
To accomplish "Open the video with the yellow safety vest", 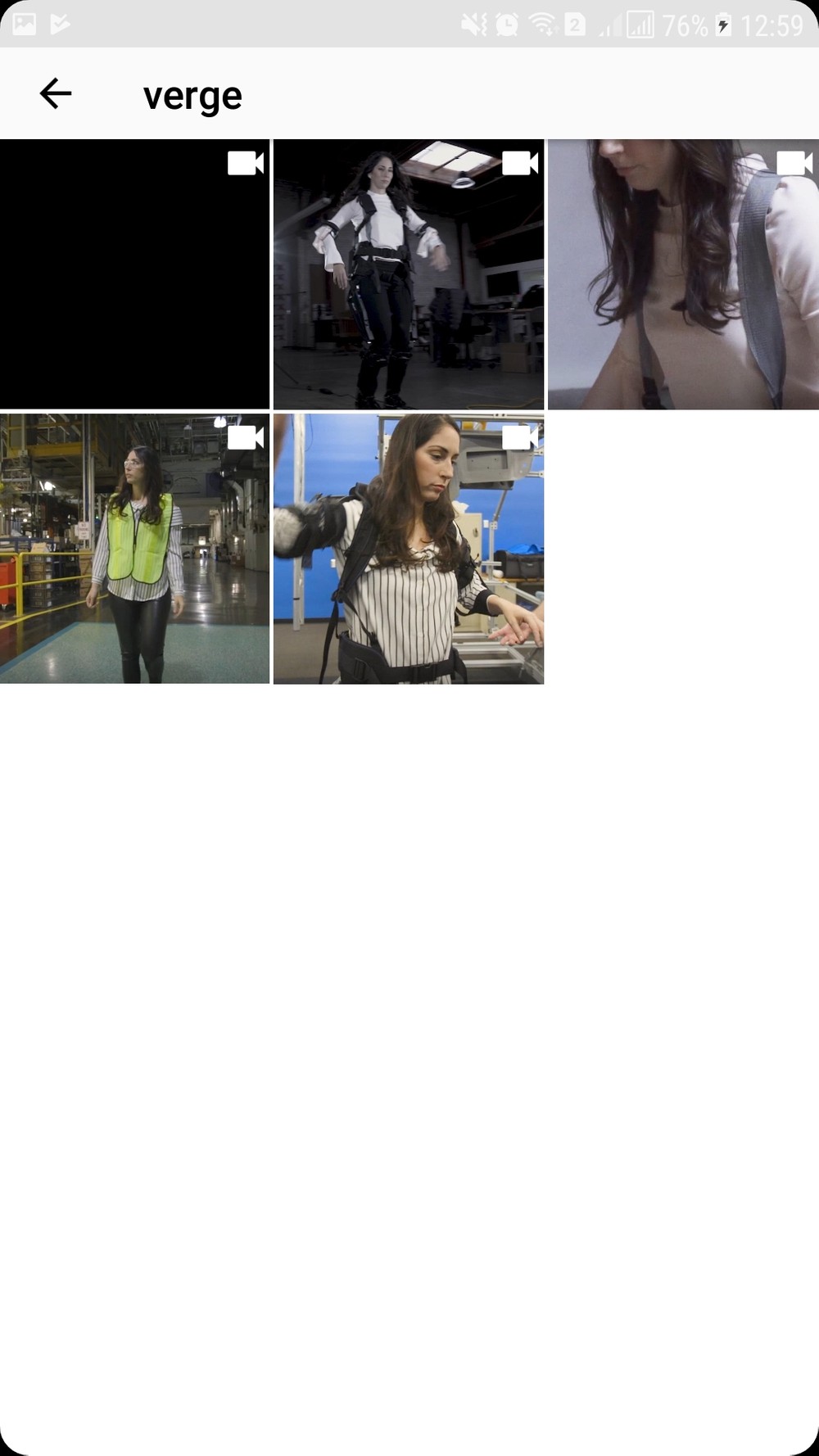I will click(134, 548).
